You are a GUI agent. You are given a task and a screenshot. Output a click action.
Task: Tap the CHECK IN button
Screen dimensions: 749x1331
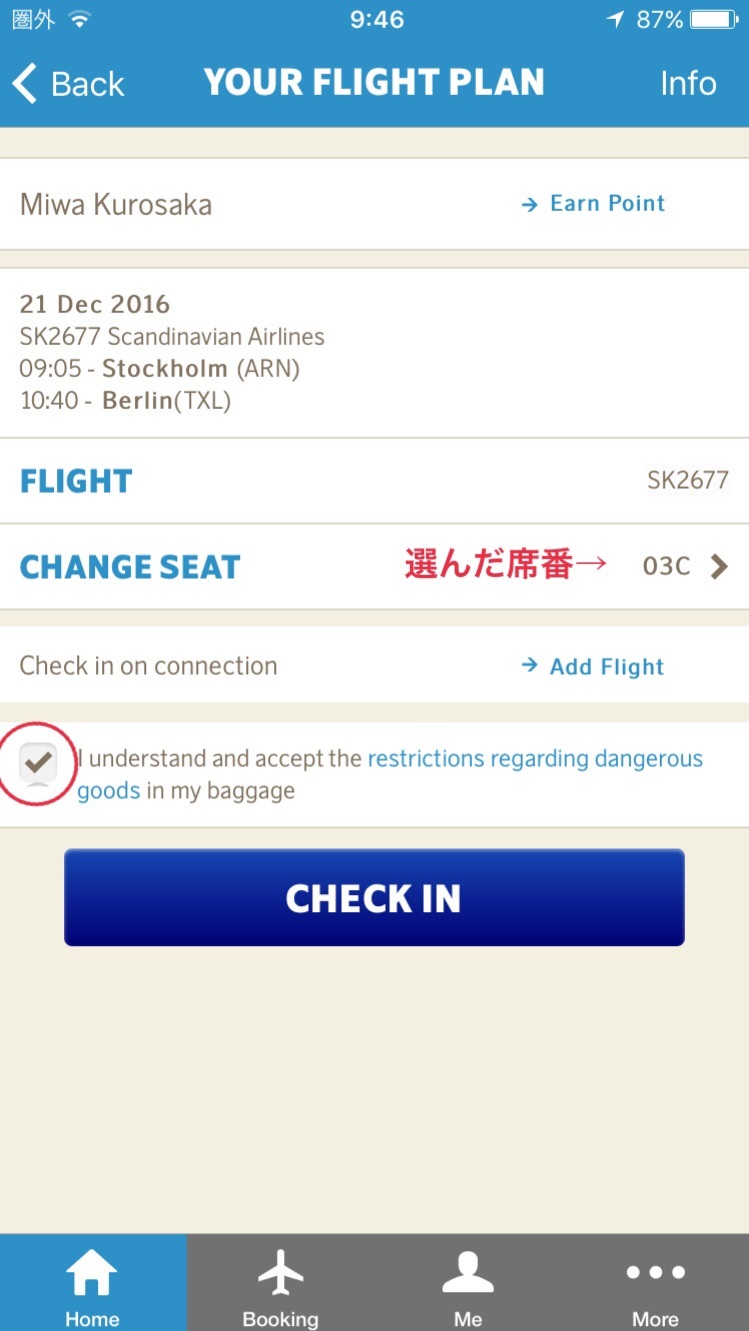[x=374, y=898]
